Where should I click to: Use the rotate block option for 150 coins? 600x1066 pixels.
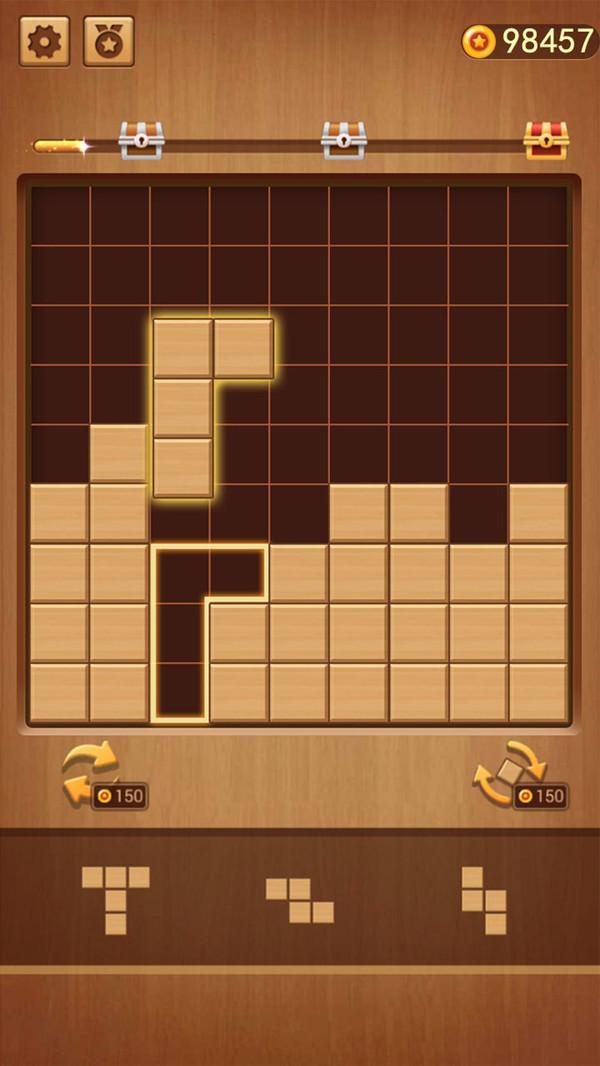pos(520,775)
